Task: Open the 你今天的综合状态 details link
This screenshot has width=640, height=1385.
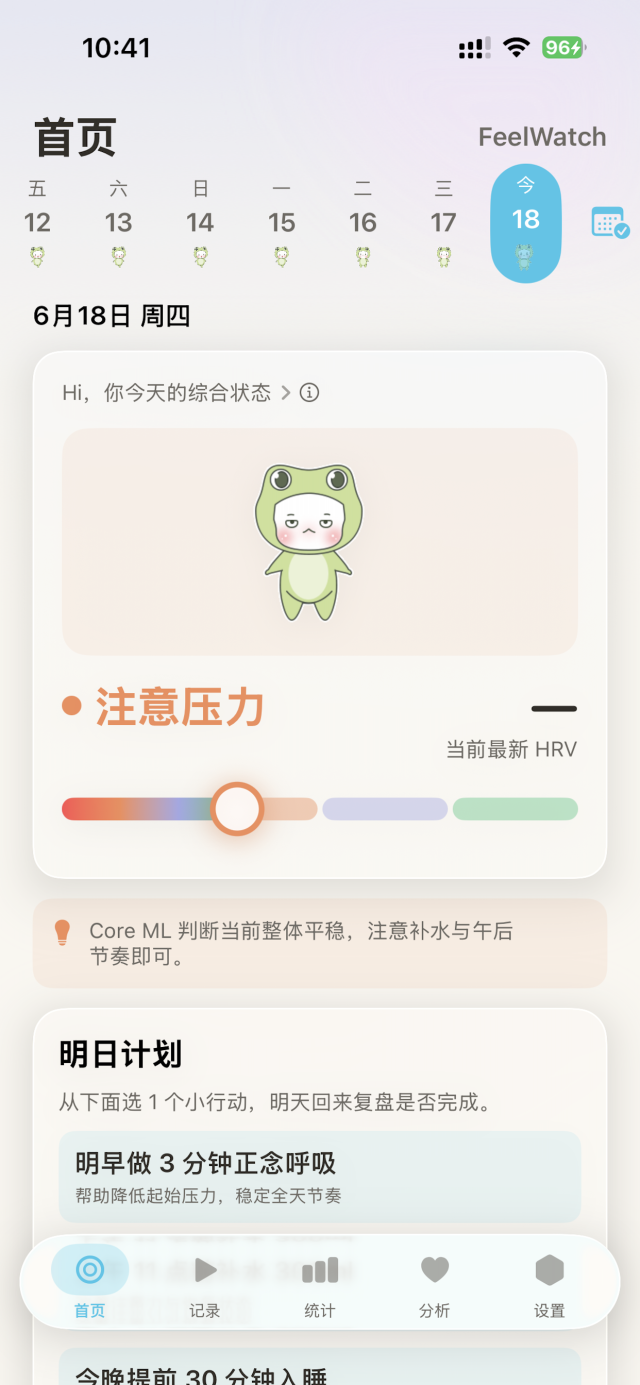Action: [x=177, y=393]
